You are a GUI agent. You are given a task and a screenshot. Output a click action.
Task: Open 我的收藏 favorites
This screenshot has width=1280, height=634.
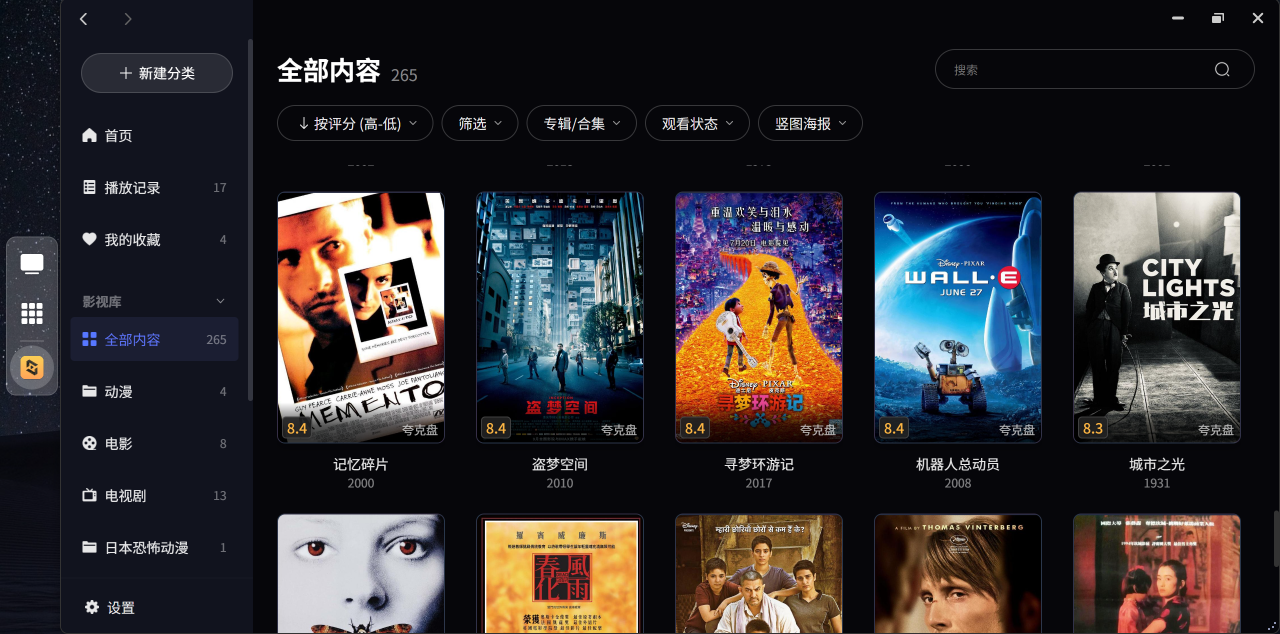point(132,239)
